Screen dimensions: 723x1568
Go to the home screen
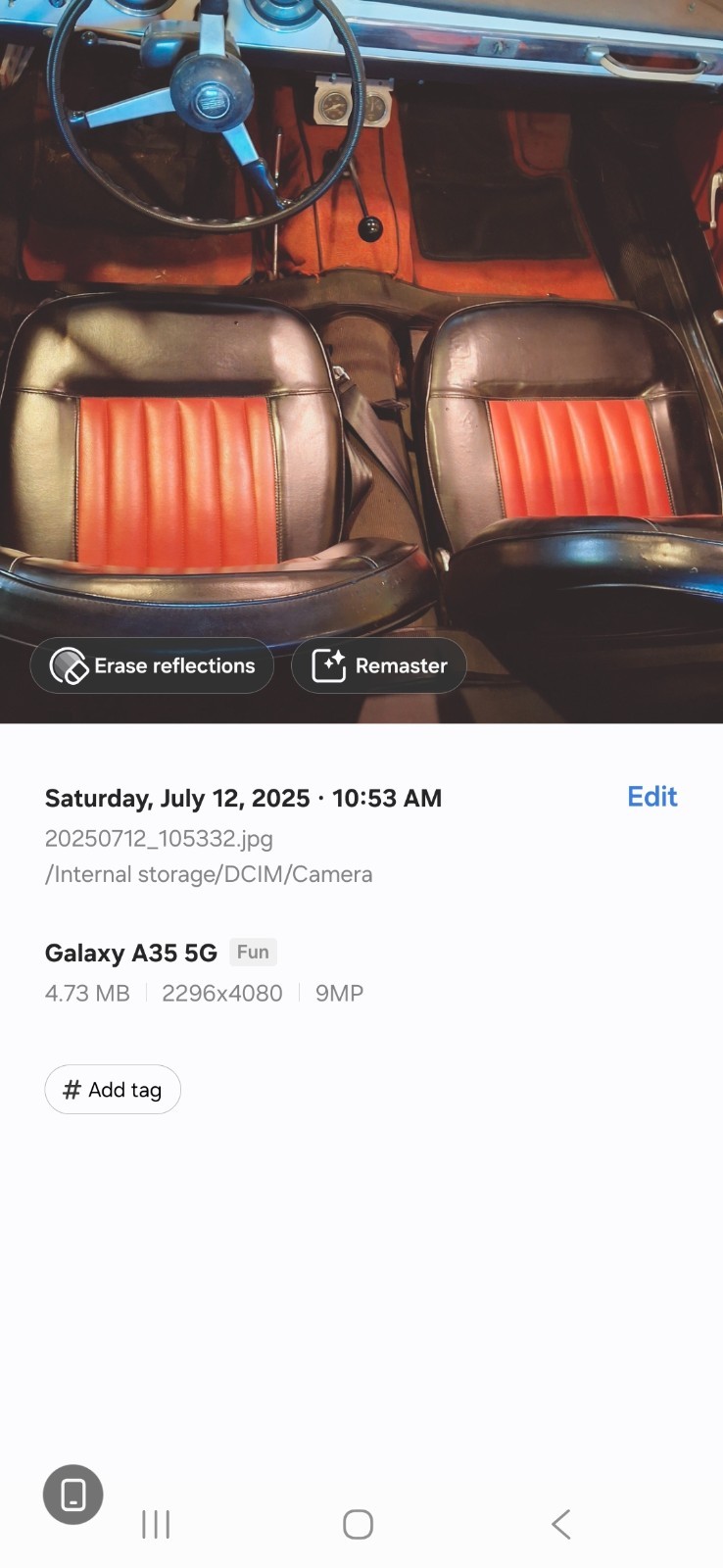click(x=358, y=1524)
